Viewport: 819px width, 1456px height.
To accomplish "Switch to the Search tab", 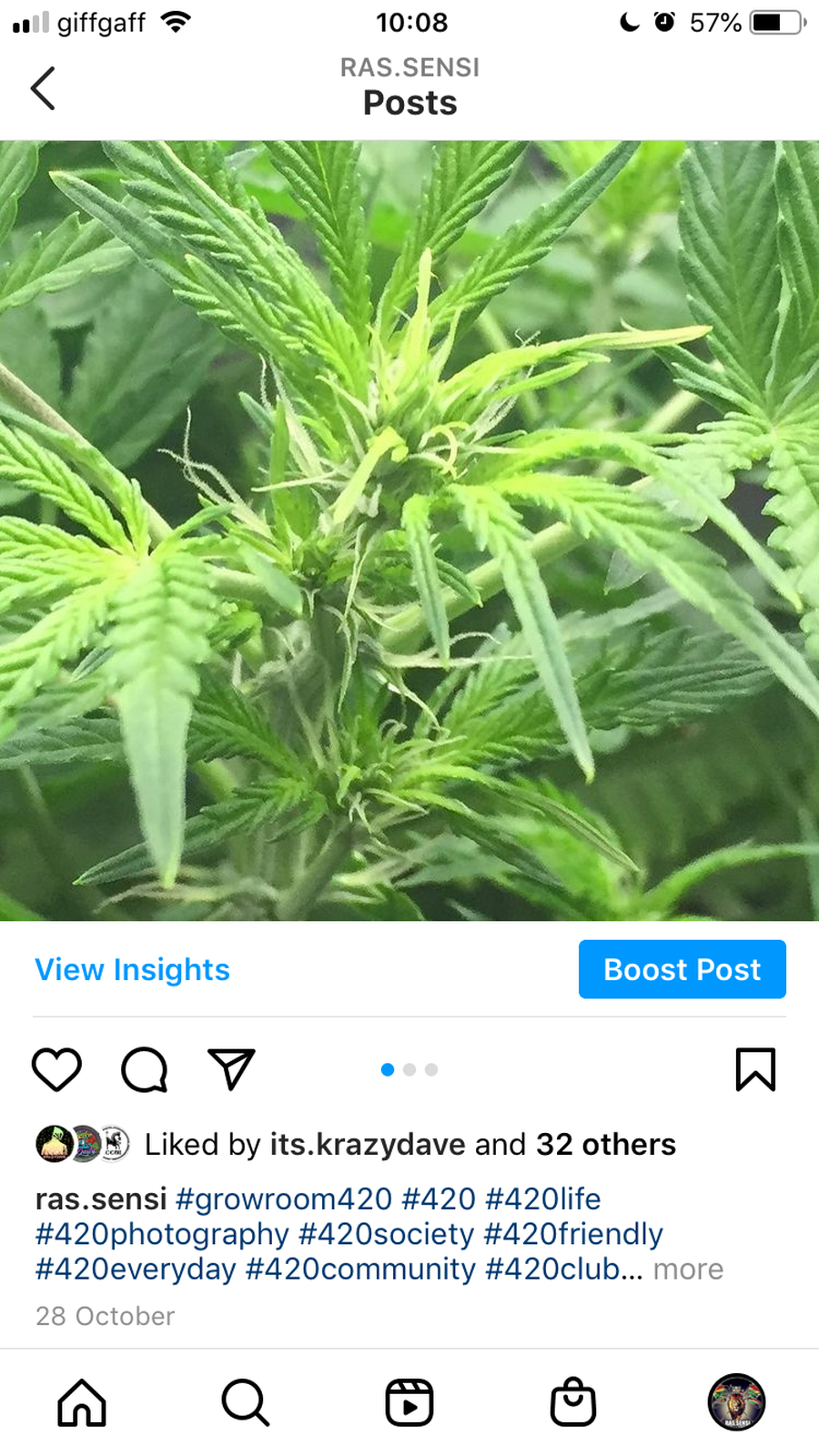I will [246, 1402].
